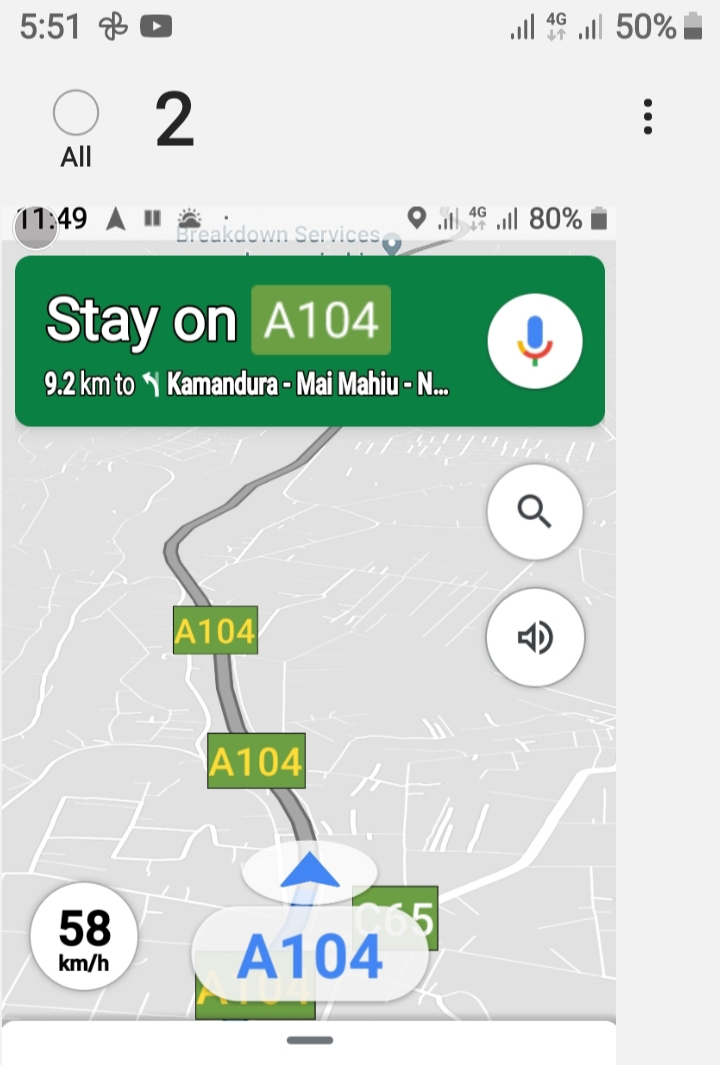This screenshot has width=720, height=1065.
Task: Open the three-dot overflow menu
Action: 648,117
